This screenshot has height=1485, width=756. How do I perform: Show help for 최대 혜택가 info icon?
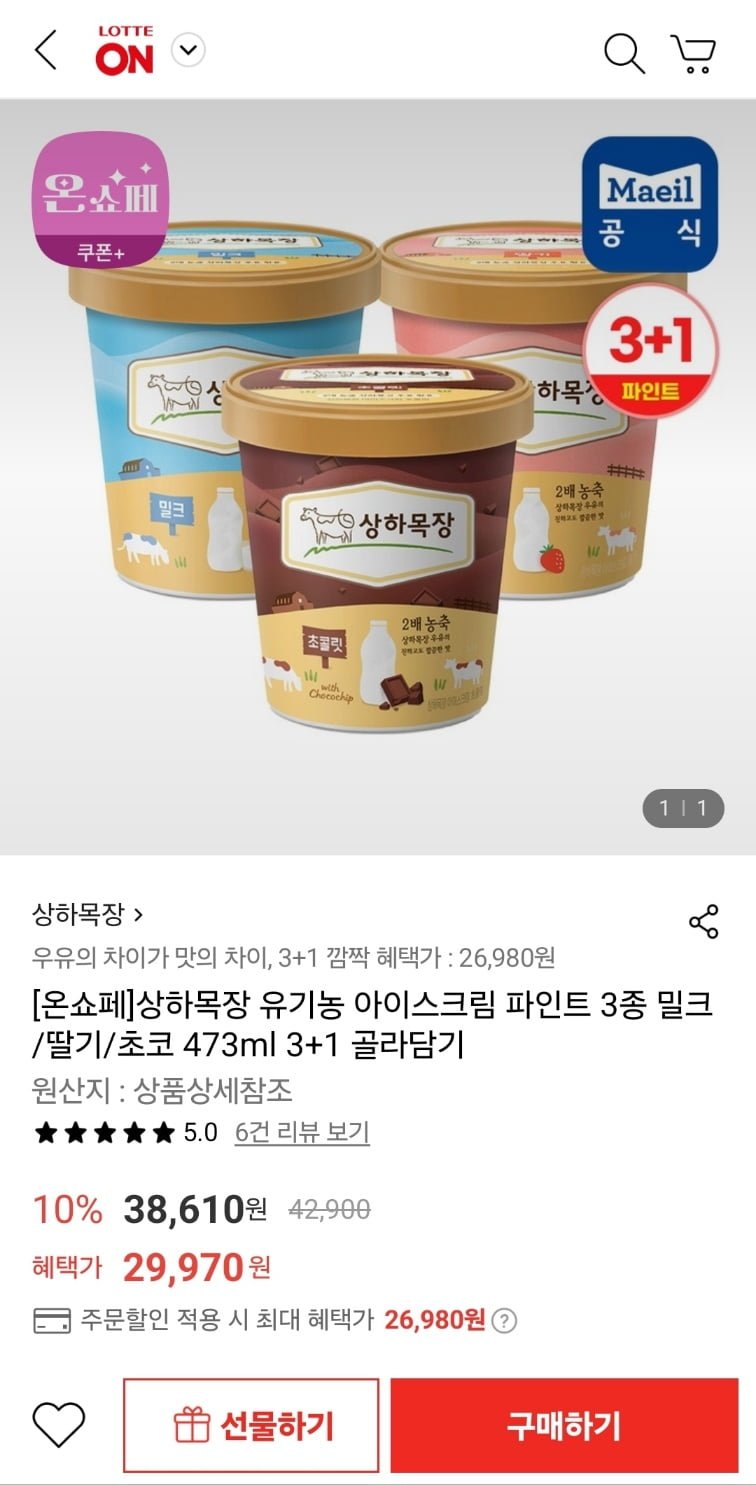click(x=505, y=1321)
